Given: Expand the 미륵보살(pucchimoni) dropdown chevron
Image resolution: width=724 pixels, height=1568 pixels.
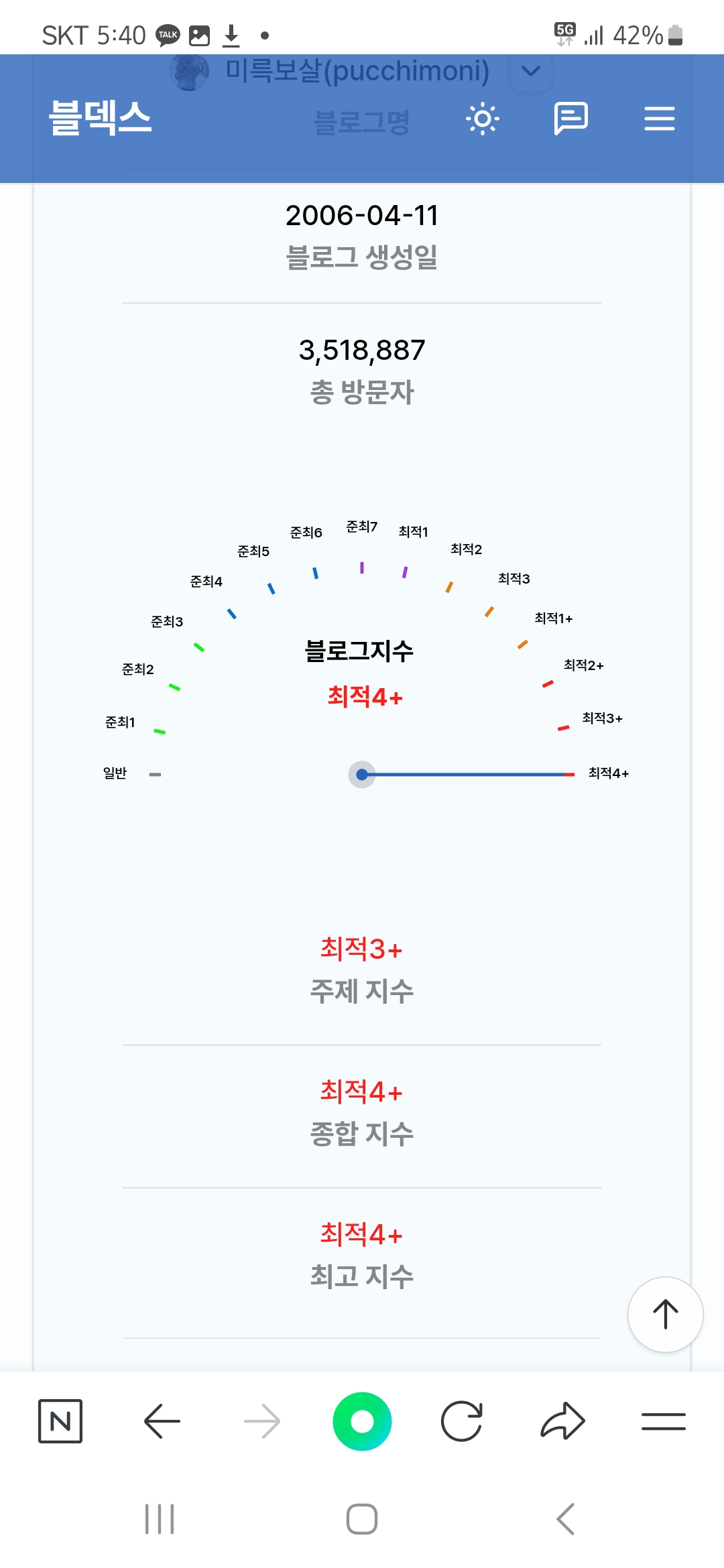Looking at the screenshot, I should point(531,71).
